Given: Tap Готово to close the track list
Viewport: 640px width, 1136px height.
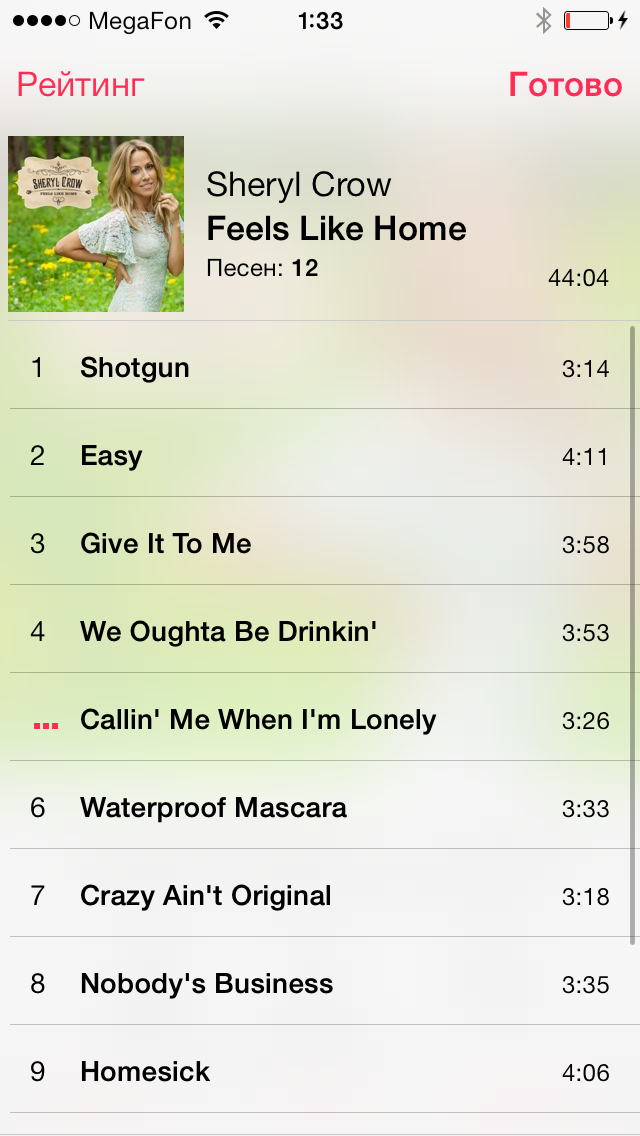Looking at the screenshot, I should pyautogui.click(x=565, y=85).
